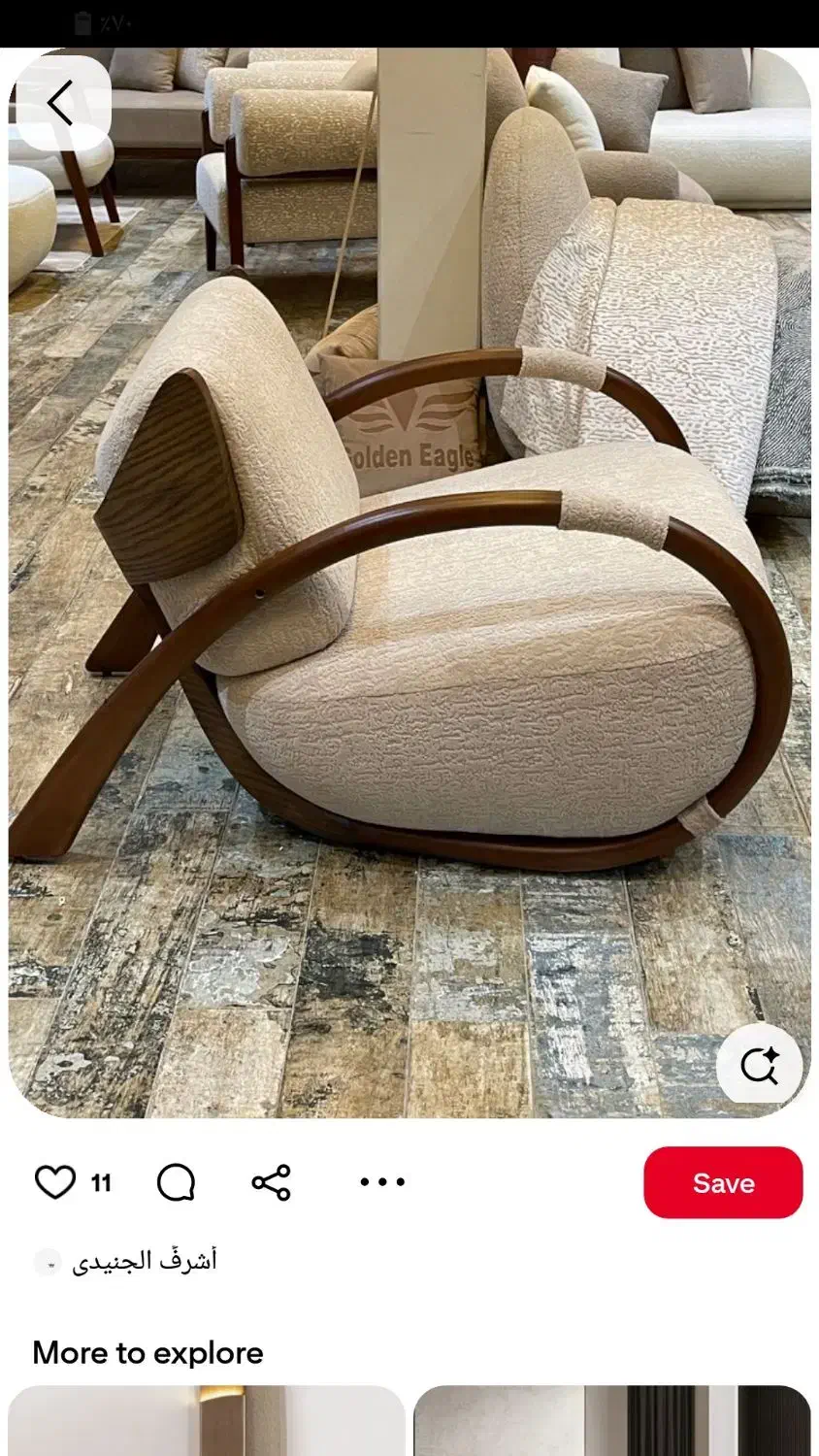Save this pin to a board

[x=723, y=1182]
